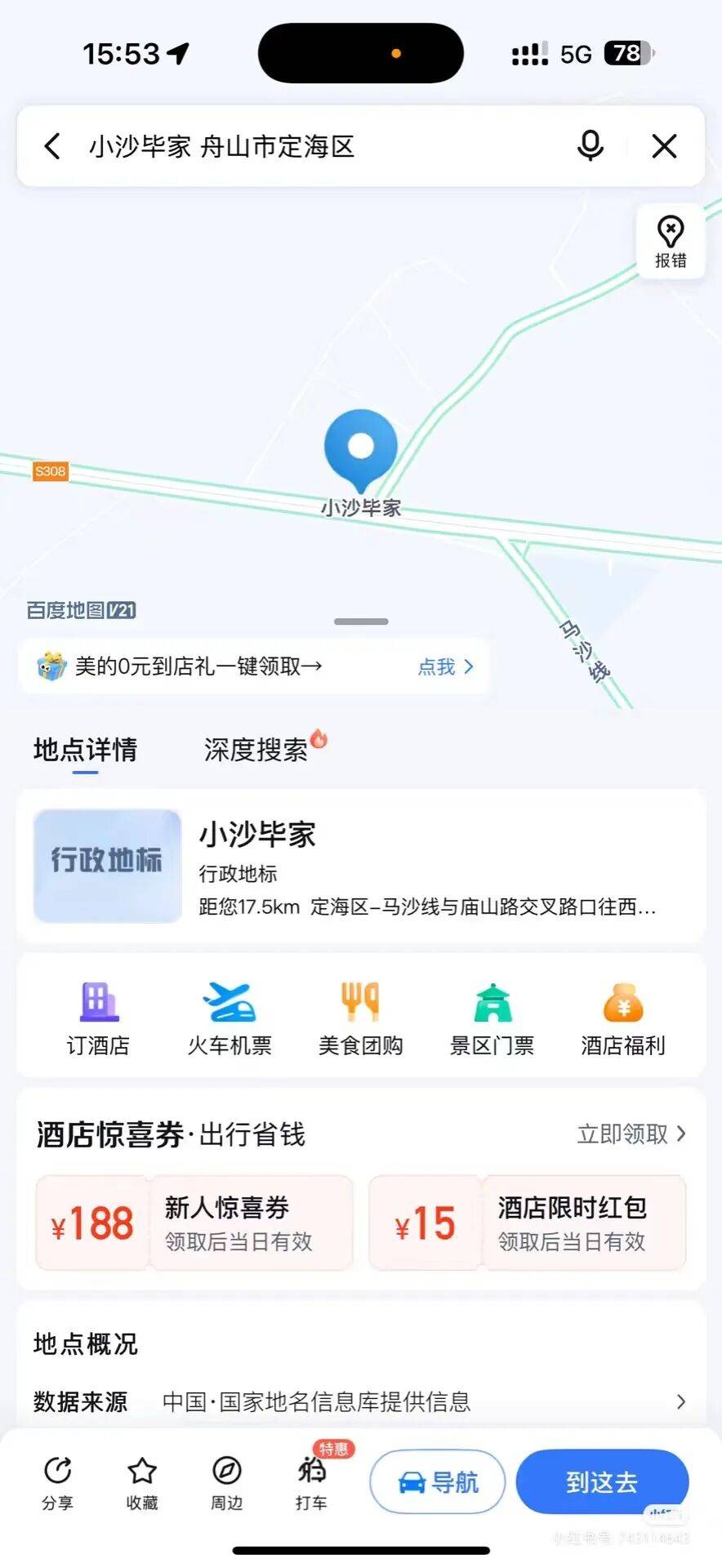Go back using the search bar arrow
This screenshot has width=722, height=1568.
coord(52,147)
